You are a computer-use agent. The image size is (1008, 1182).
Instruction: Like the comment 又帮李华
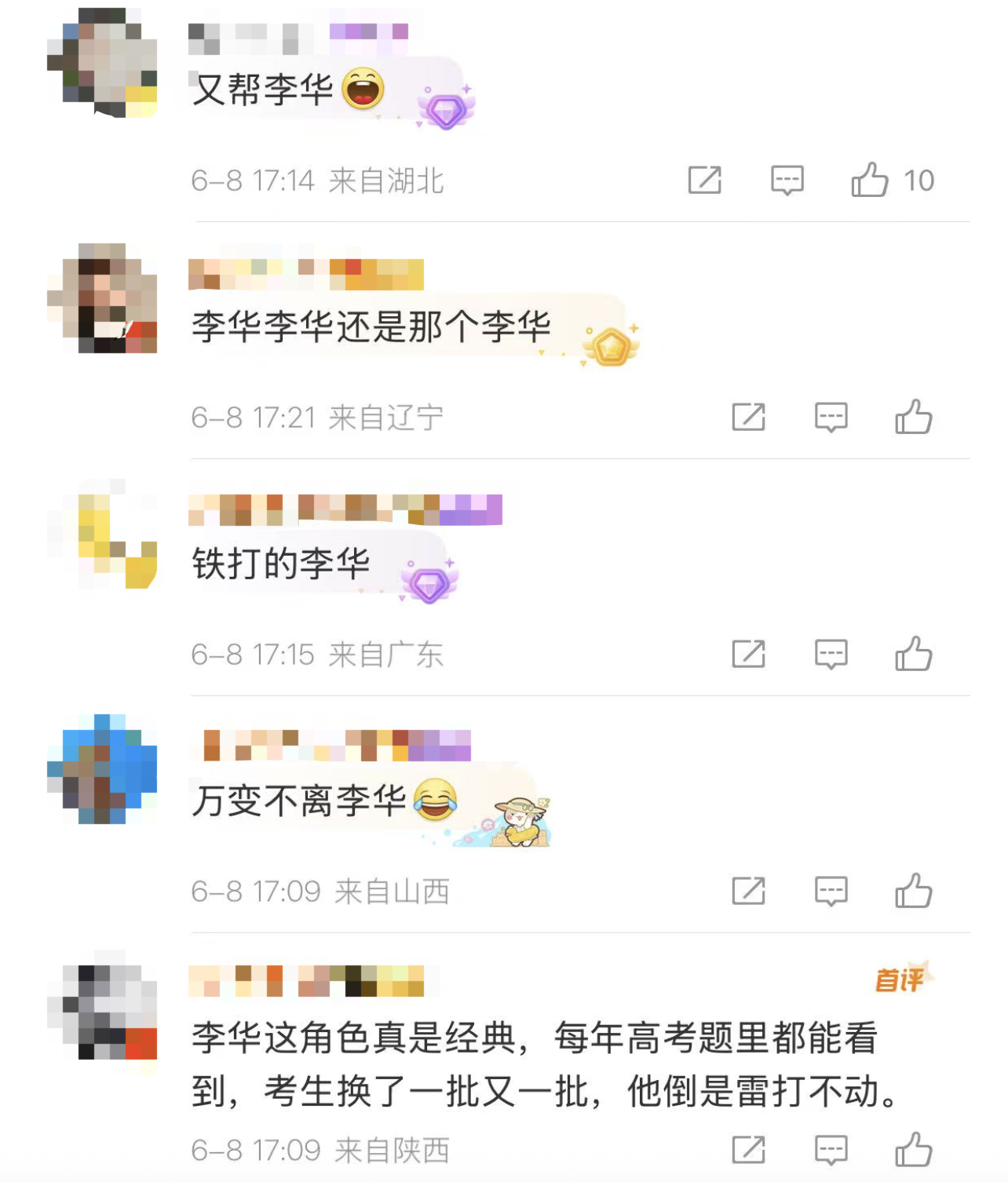coord(870,180)
